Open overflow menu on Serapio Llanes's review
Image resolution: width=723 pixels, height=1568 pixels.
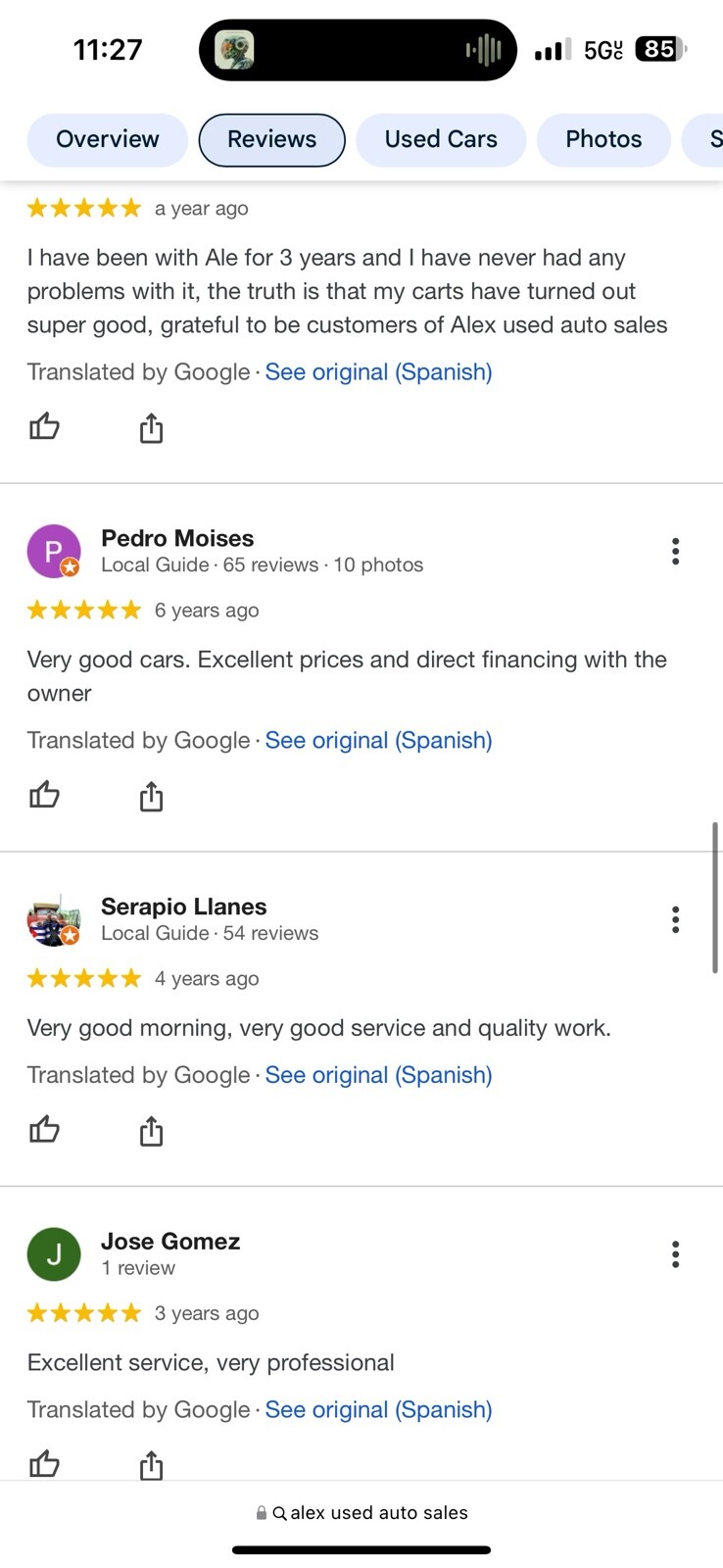[675, 919]
